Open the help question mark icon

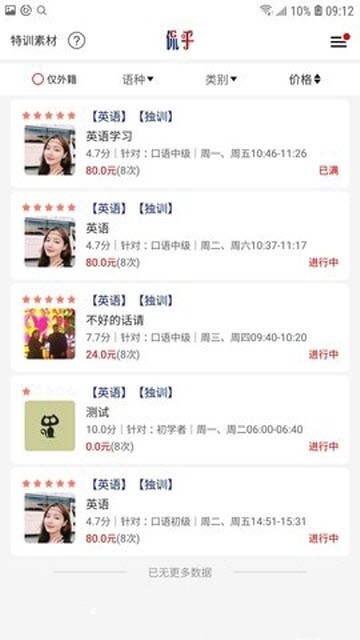point(76,41)
